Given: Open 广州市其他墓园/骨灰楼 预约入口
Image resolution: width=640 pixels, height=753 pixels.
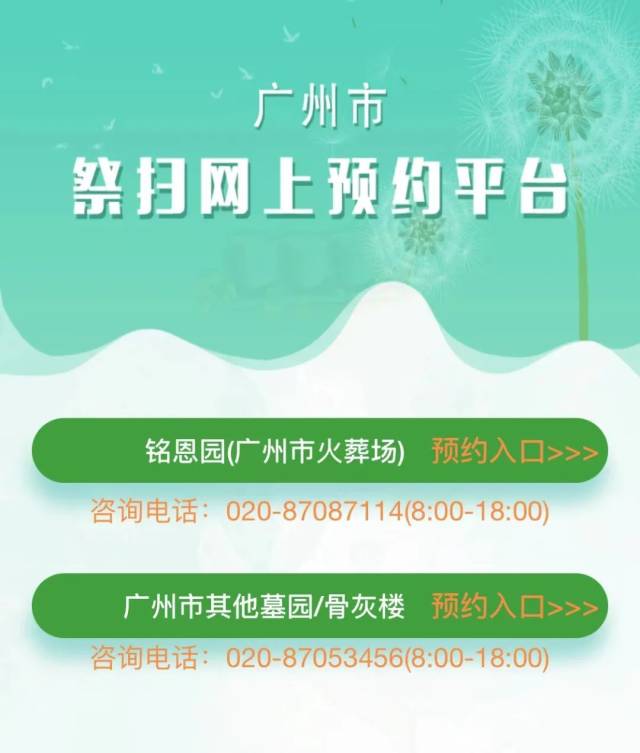Looking at the screenshot, I should click(514, 606).
